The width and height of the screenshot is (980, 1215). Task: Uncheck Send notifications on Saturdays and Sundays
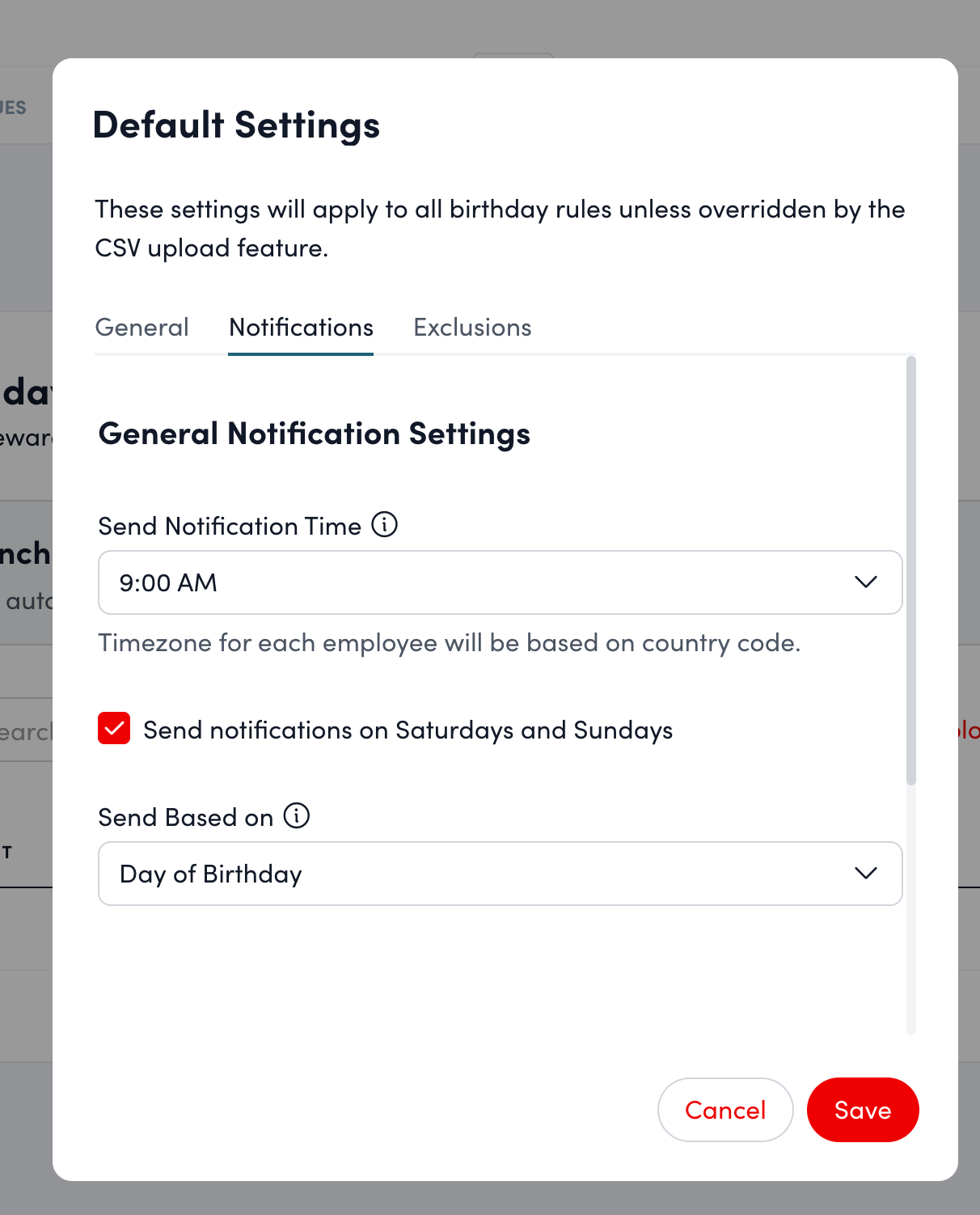(x=114, y=729)
